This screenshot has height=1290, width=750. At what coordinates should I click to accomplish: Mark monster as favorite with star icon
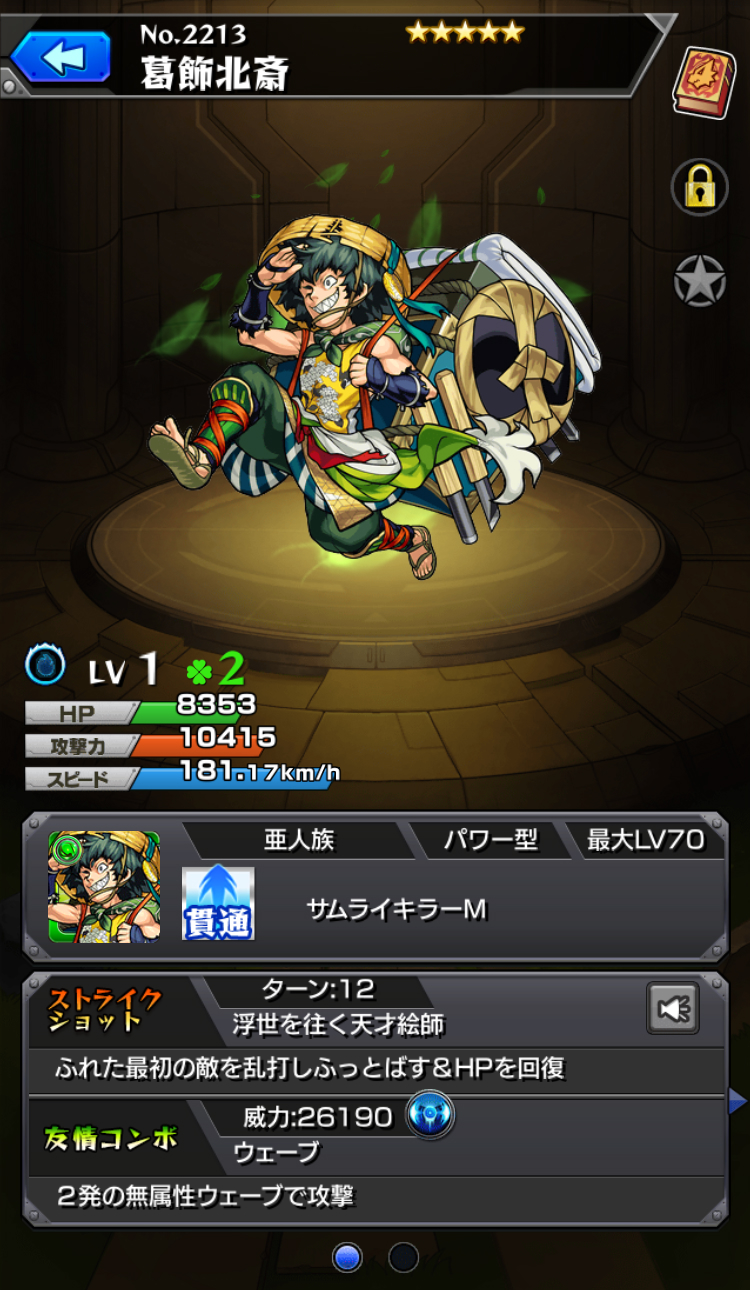[700, 281]
